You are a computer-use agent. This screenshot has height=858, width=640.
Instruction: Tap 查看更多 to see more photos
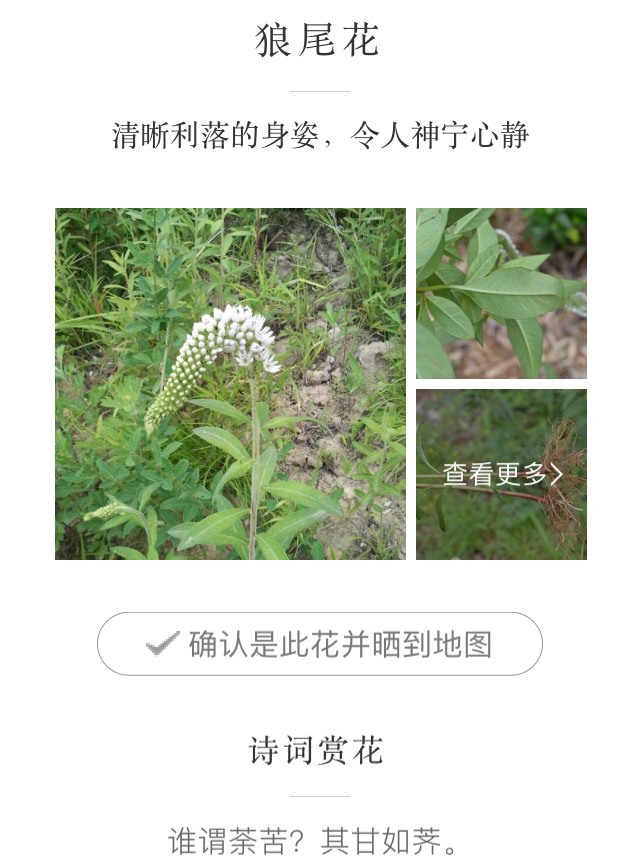tap(502, 474)
